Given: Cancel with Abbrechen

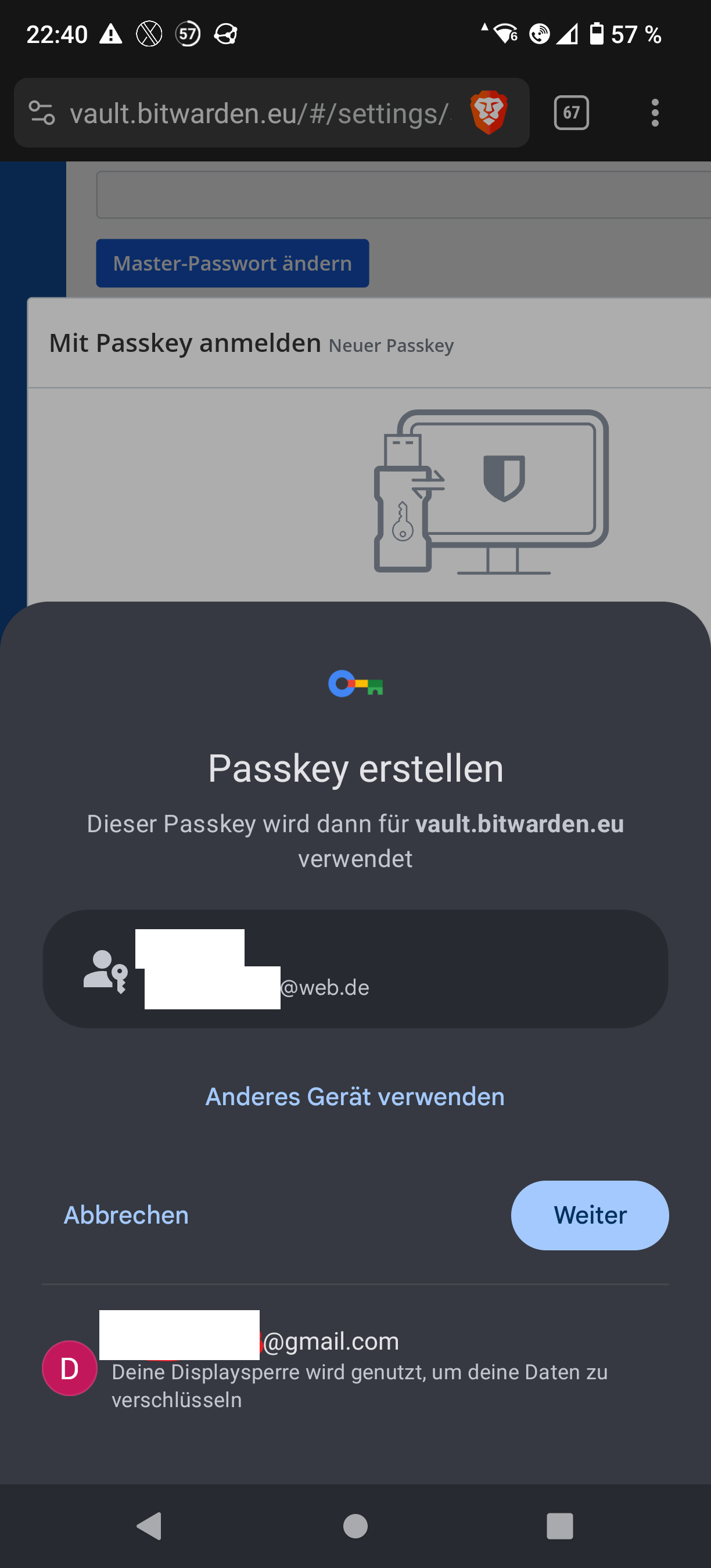Looking at the screenshot, I should coord(126,1215).
